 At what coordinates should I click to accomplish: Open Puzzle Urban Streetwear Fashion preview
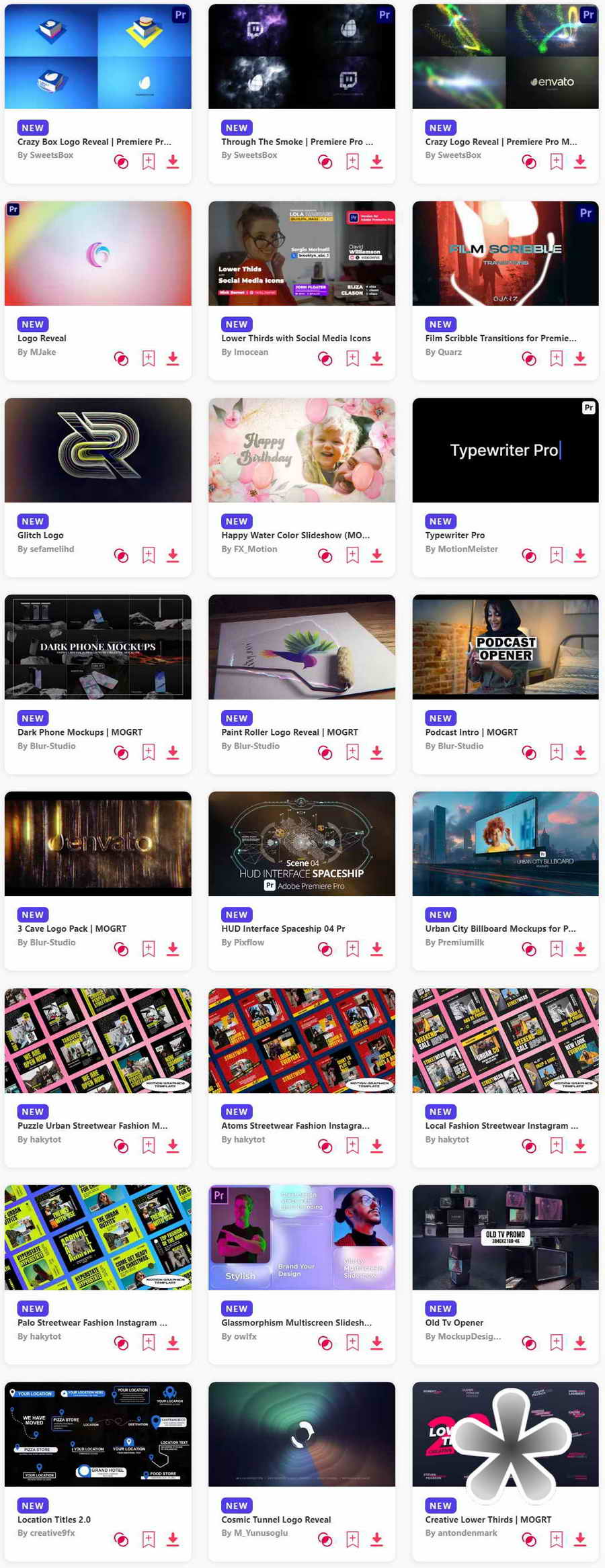coord(97,1040)
